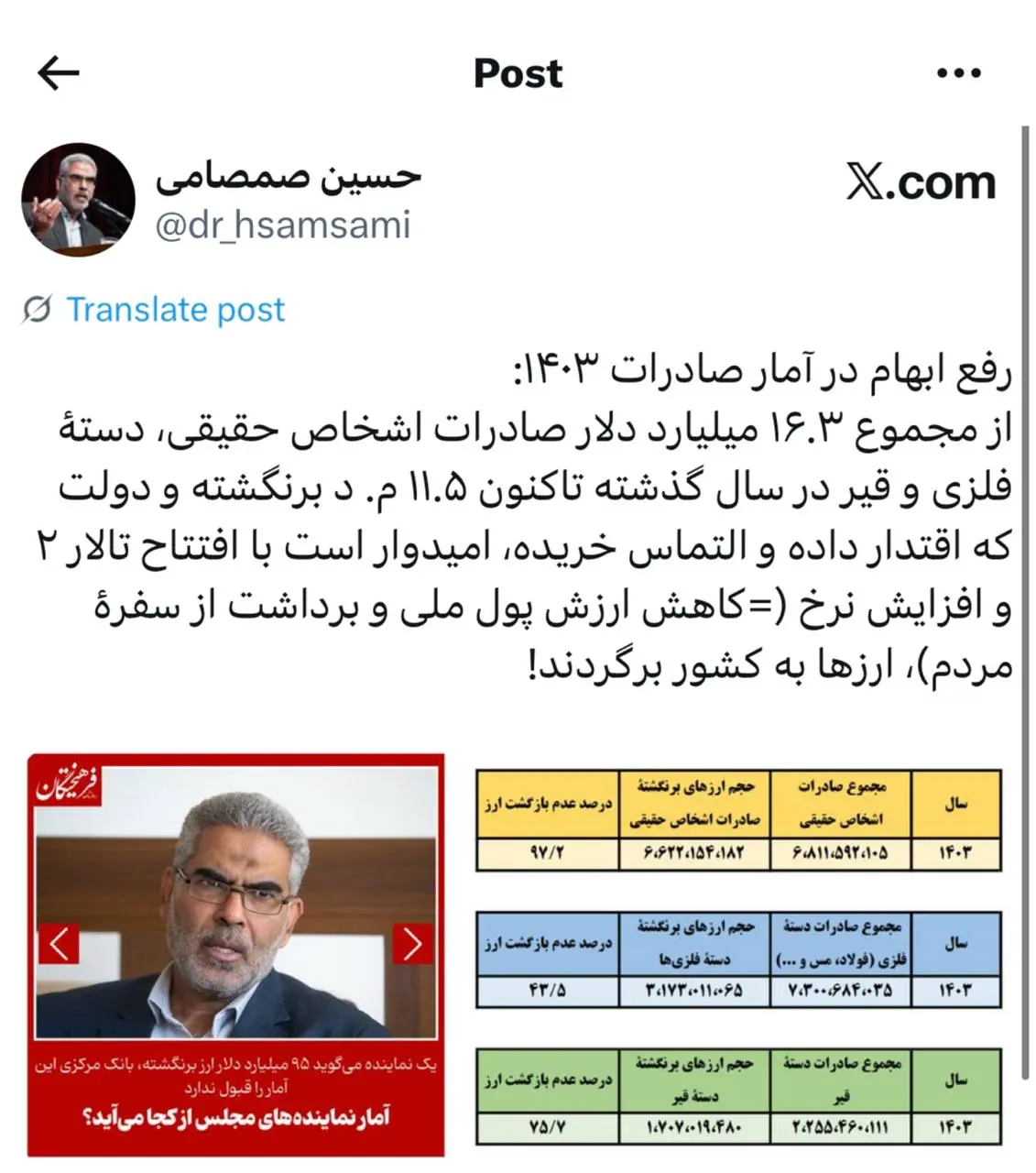
Task: Open the attached news photo with red frame
Action: 235,953
